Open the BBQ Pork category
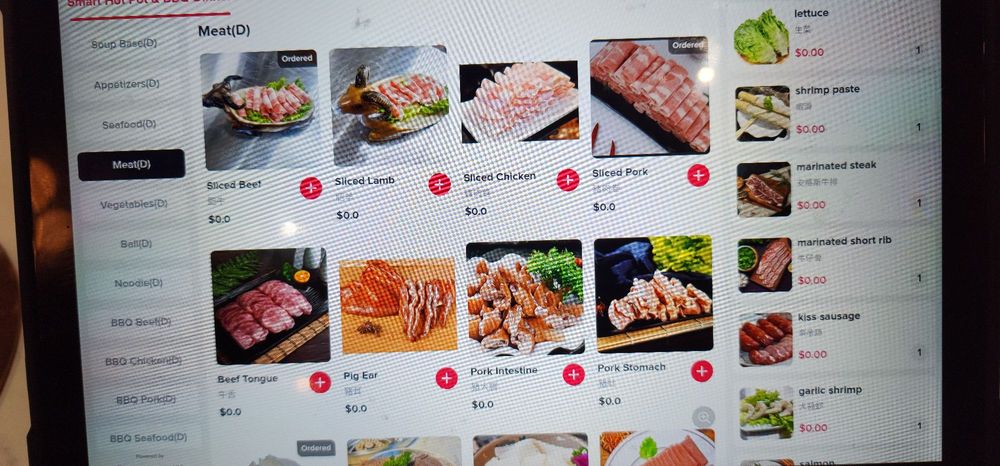The image size is (1000, 466). [x=146, y=399]
